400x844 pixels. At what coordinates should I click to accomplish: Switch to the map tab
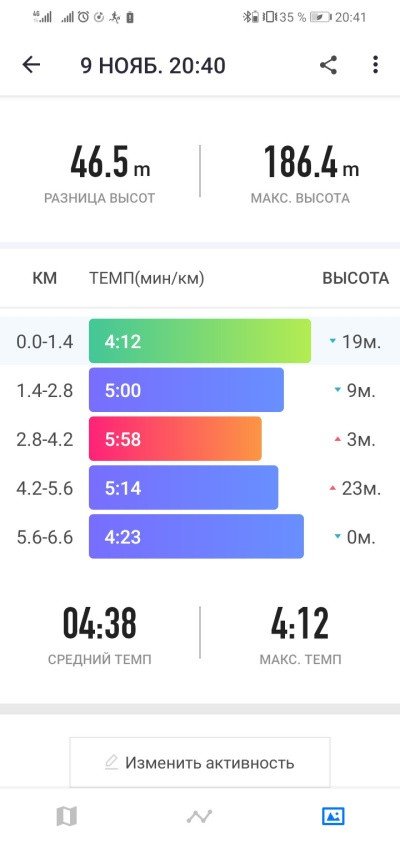[67, 817]
